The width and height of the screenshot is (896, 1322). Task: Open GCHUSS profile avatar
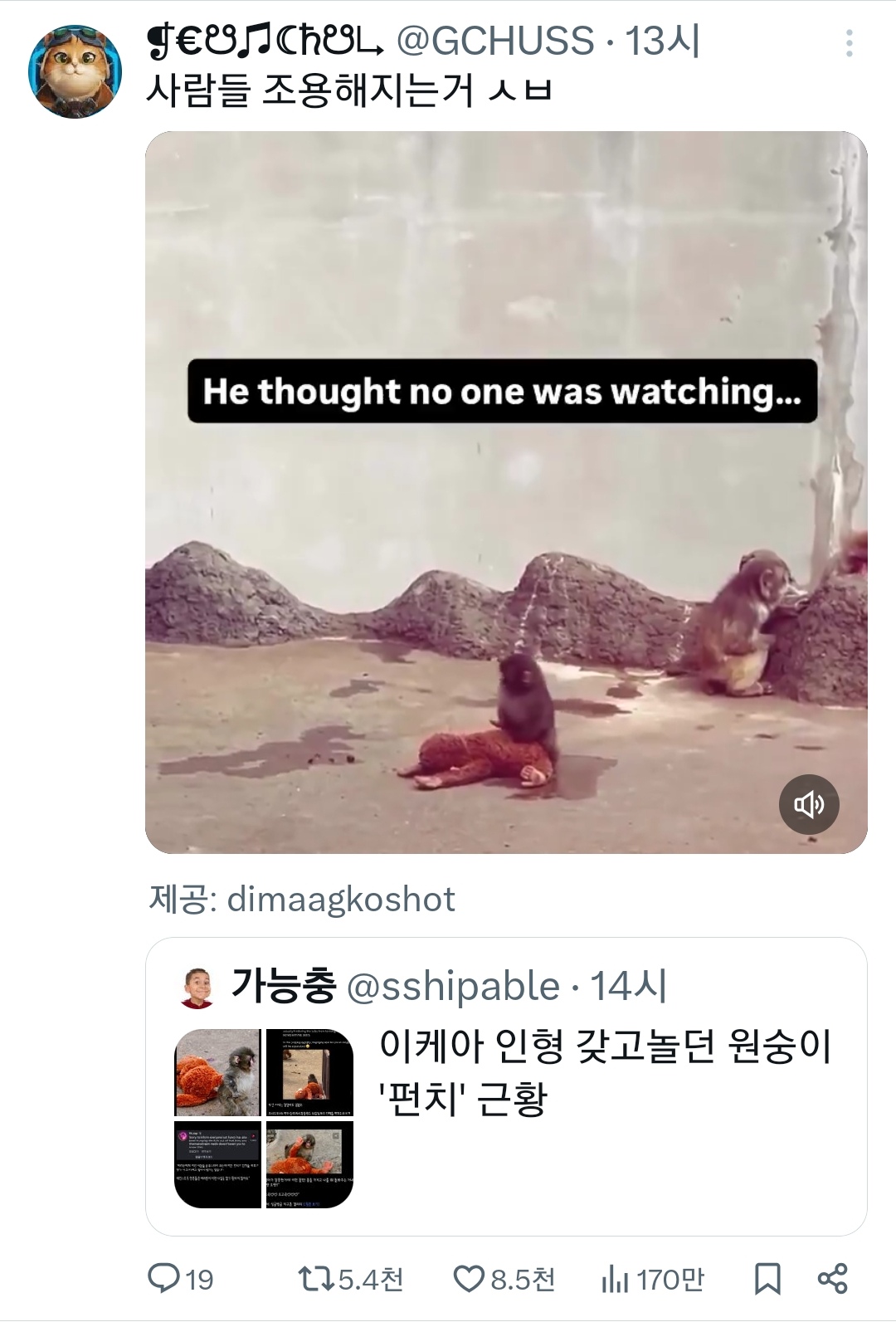[x=75, y=71]
